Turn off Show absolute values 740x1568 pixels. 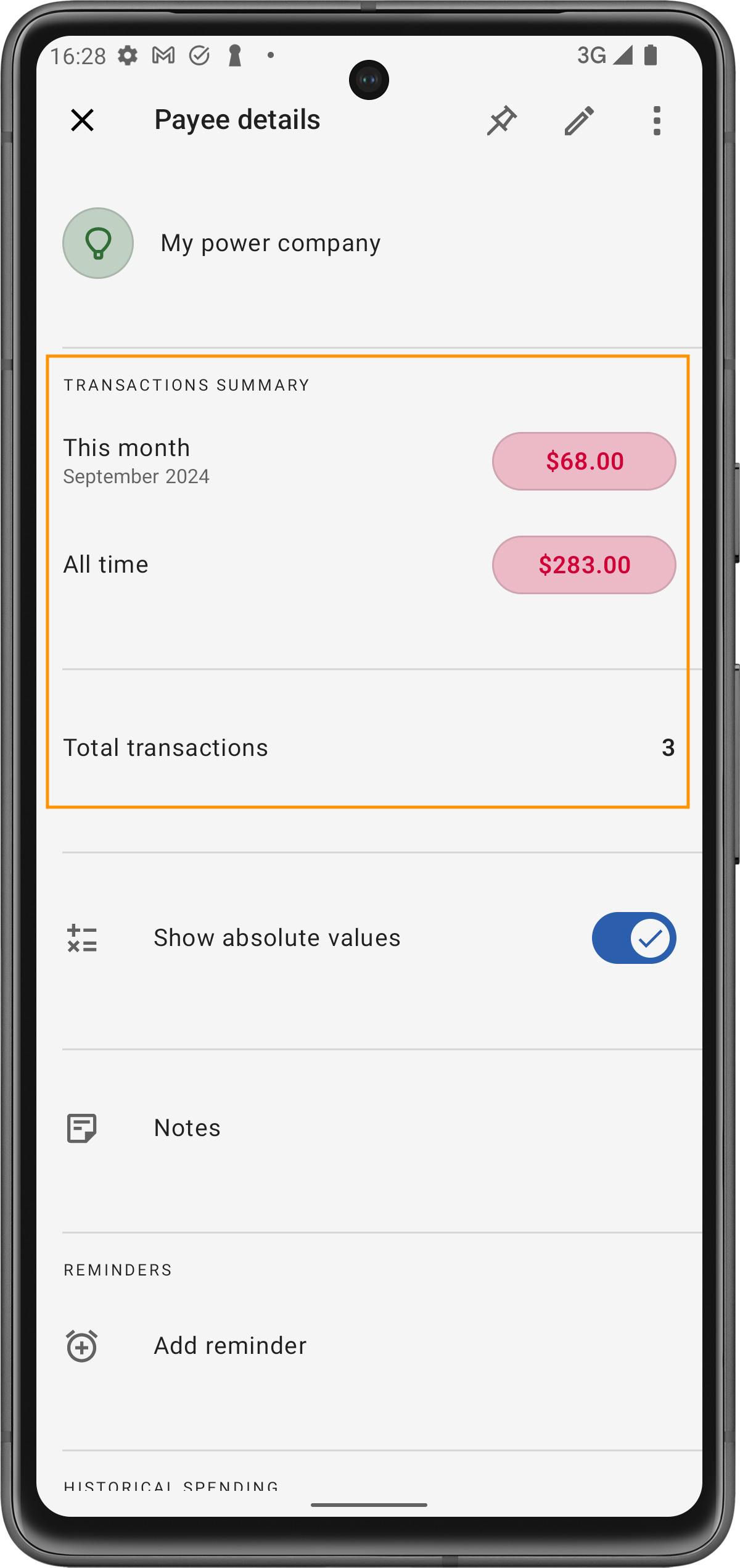coord(633,938)
